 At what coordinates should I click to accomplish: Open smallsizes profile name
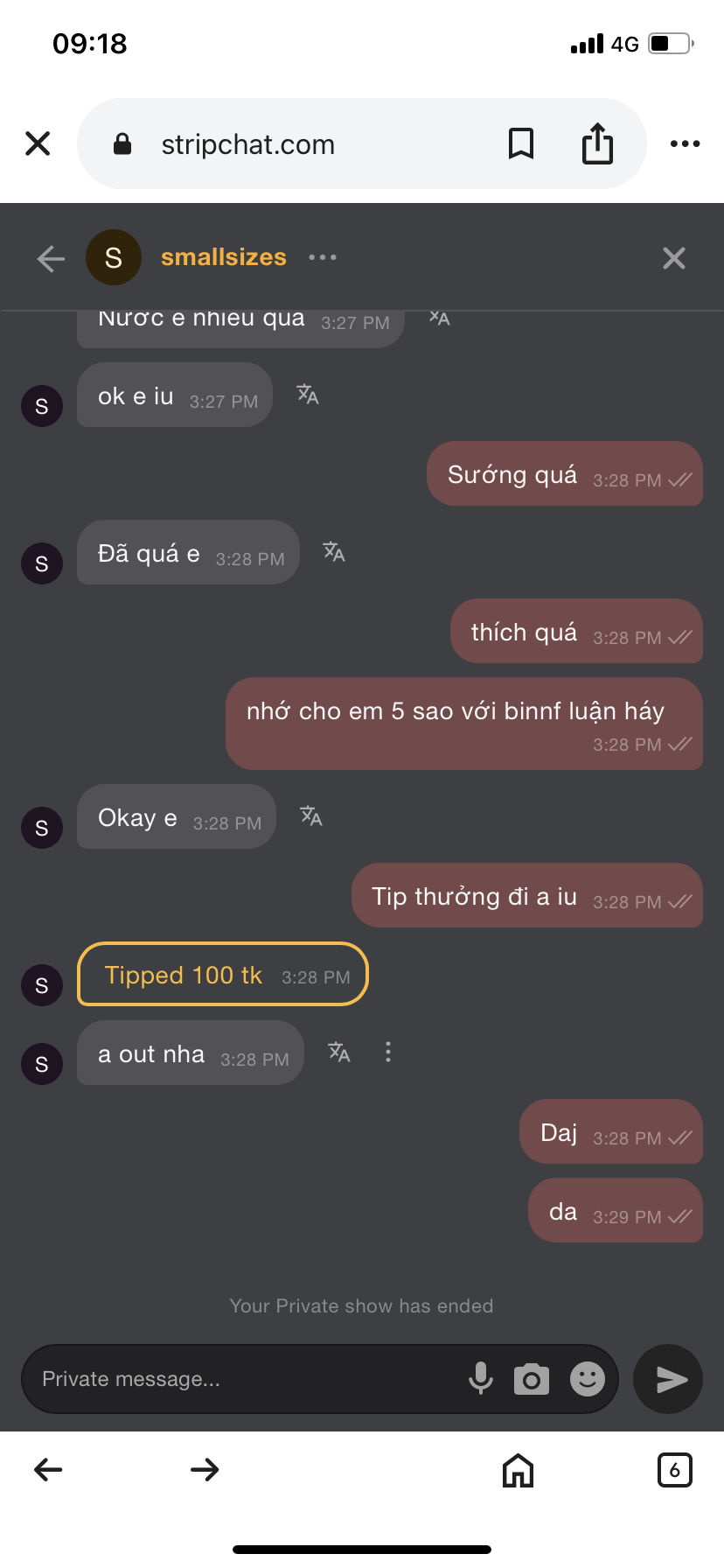(x=223, y=257)
